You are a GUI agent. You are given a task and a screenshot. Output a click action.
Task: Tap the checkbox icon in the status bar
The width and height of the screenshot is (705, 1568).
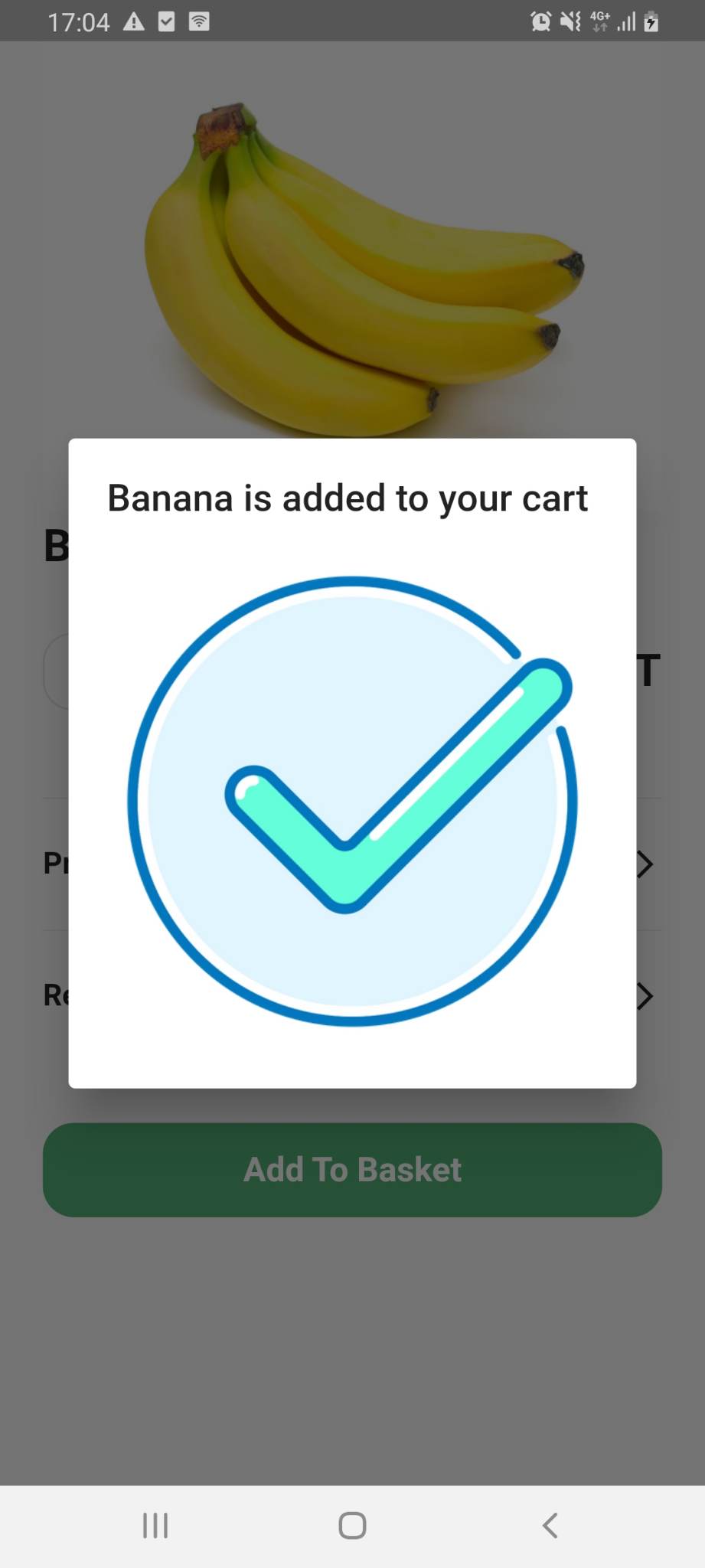(167, 21)
